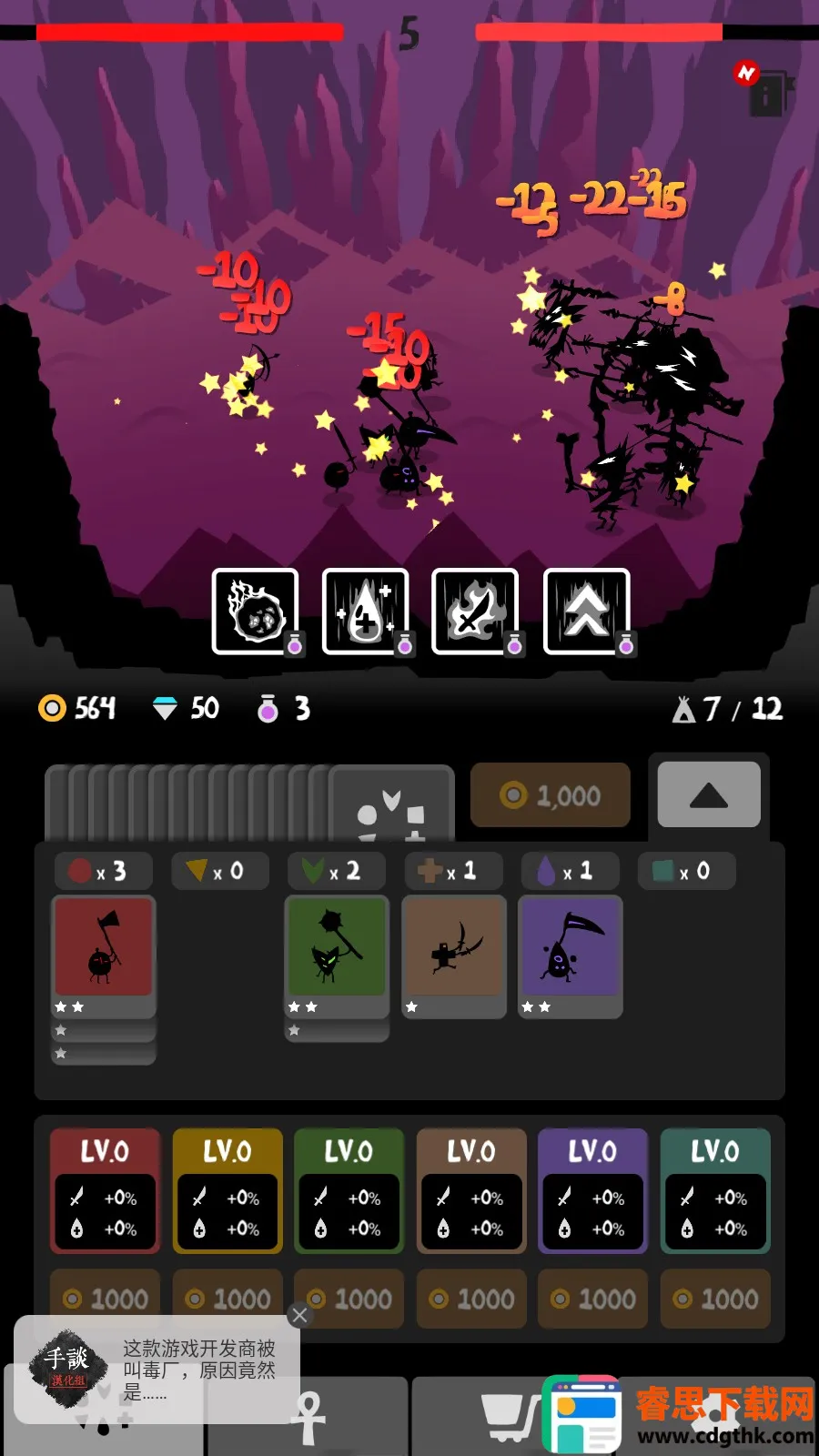Viewport: 819px width, 1456px height.
Task: Select the brown scythe unit card
Action: [453, 946]
